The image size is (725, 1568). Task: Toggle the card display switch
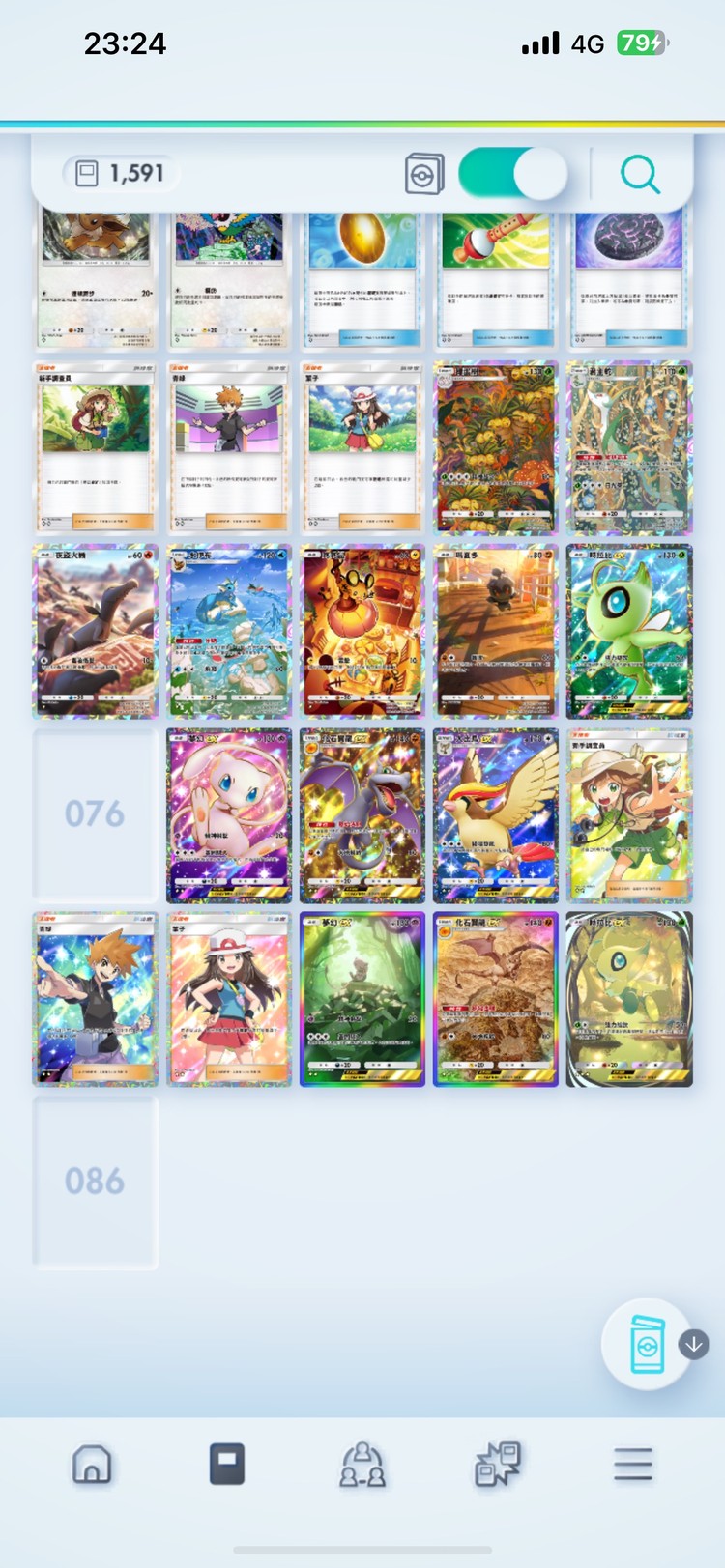512,174
